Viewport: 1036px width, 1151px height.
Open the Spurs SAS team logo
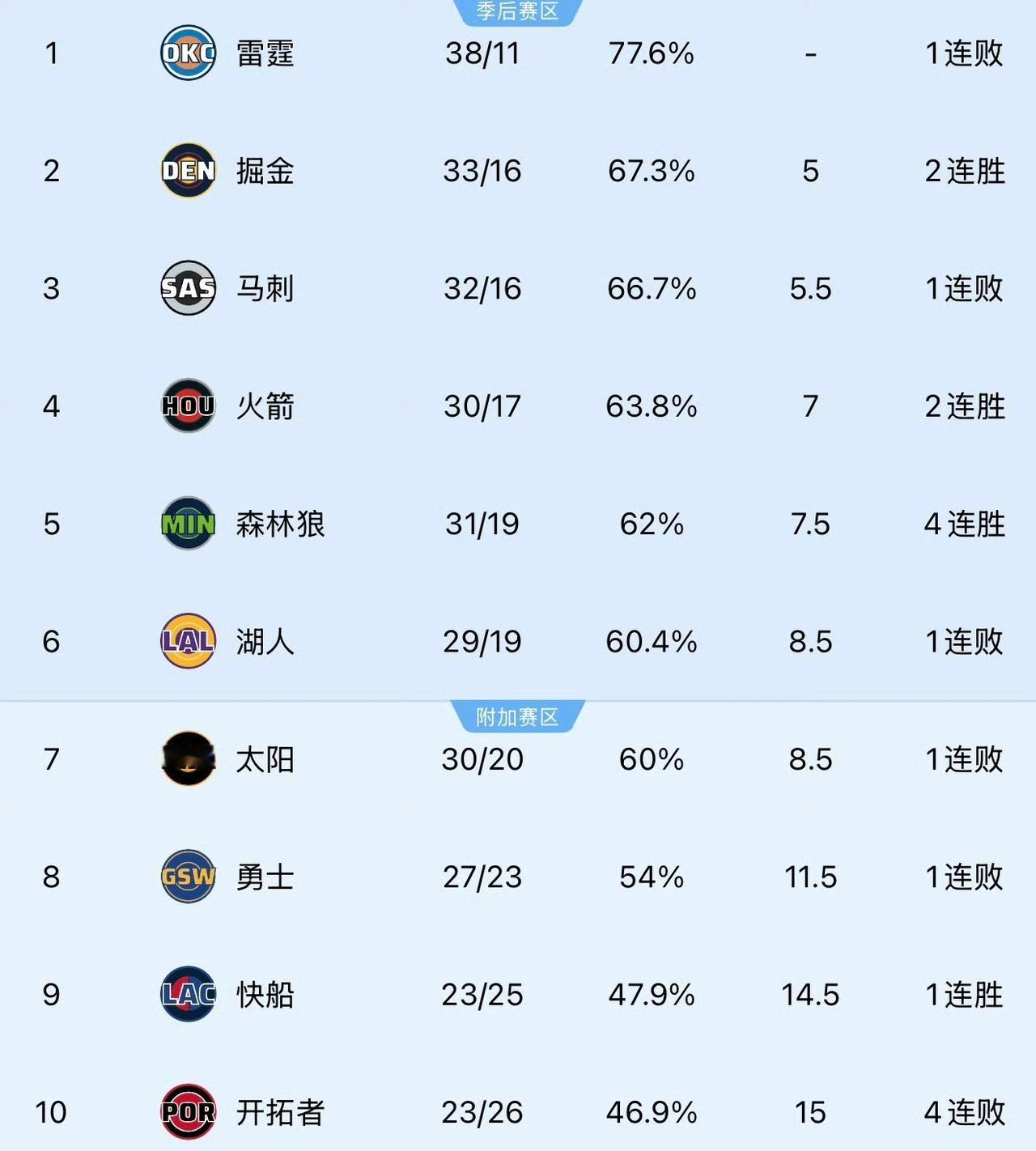[188, 288]
